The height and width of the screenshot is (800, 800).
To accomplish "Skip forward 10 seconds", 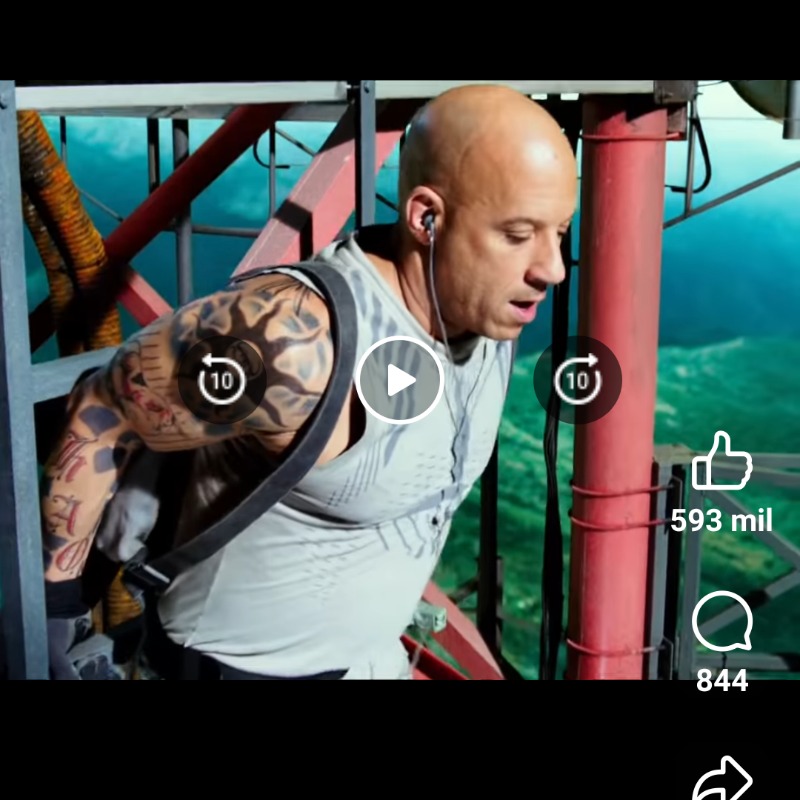I will coord(577,380).
